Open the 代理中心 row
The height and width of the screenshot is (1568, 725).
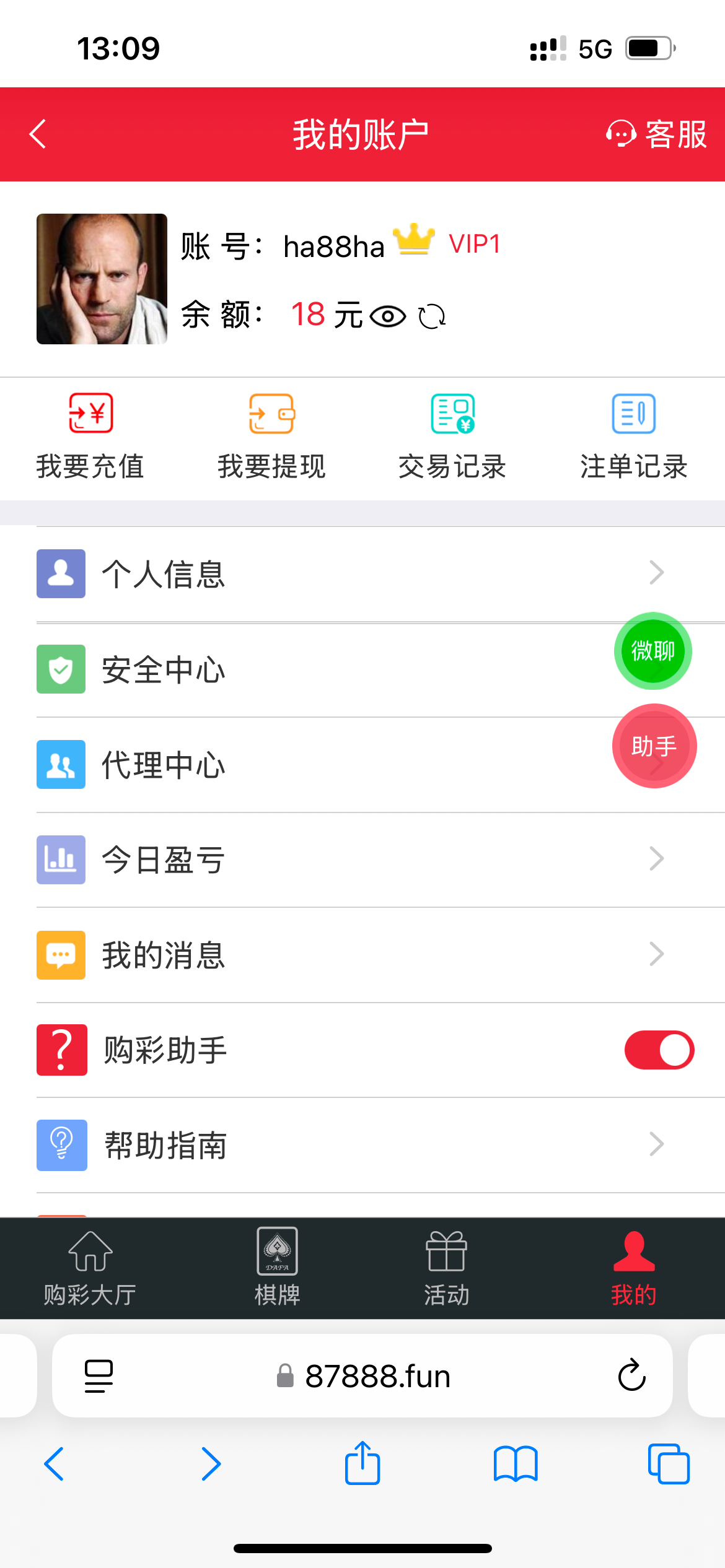click(310, 765)
